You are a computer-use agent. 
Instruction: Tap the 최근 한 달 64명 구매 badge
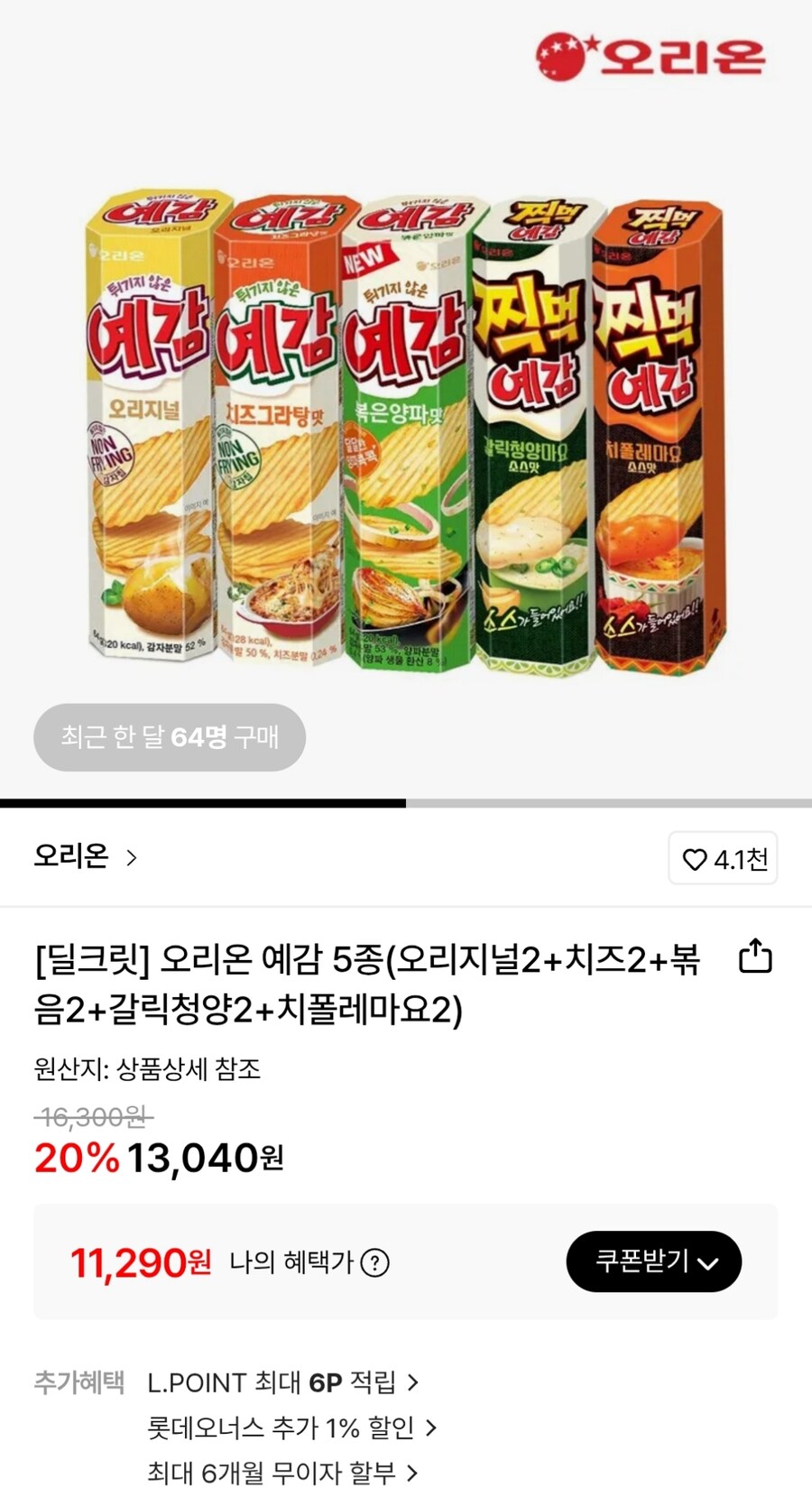[x=170, y=737]
